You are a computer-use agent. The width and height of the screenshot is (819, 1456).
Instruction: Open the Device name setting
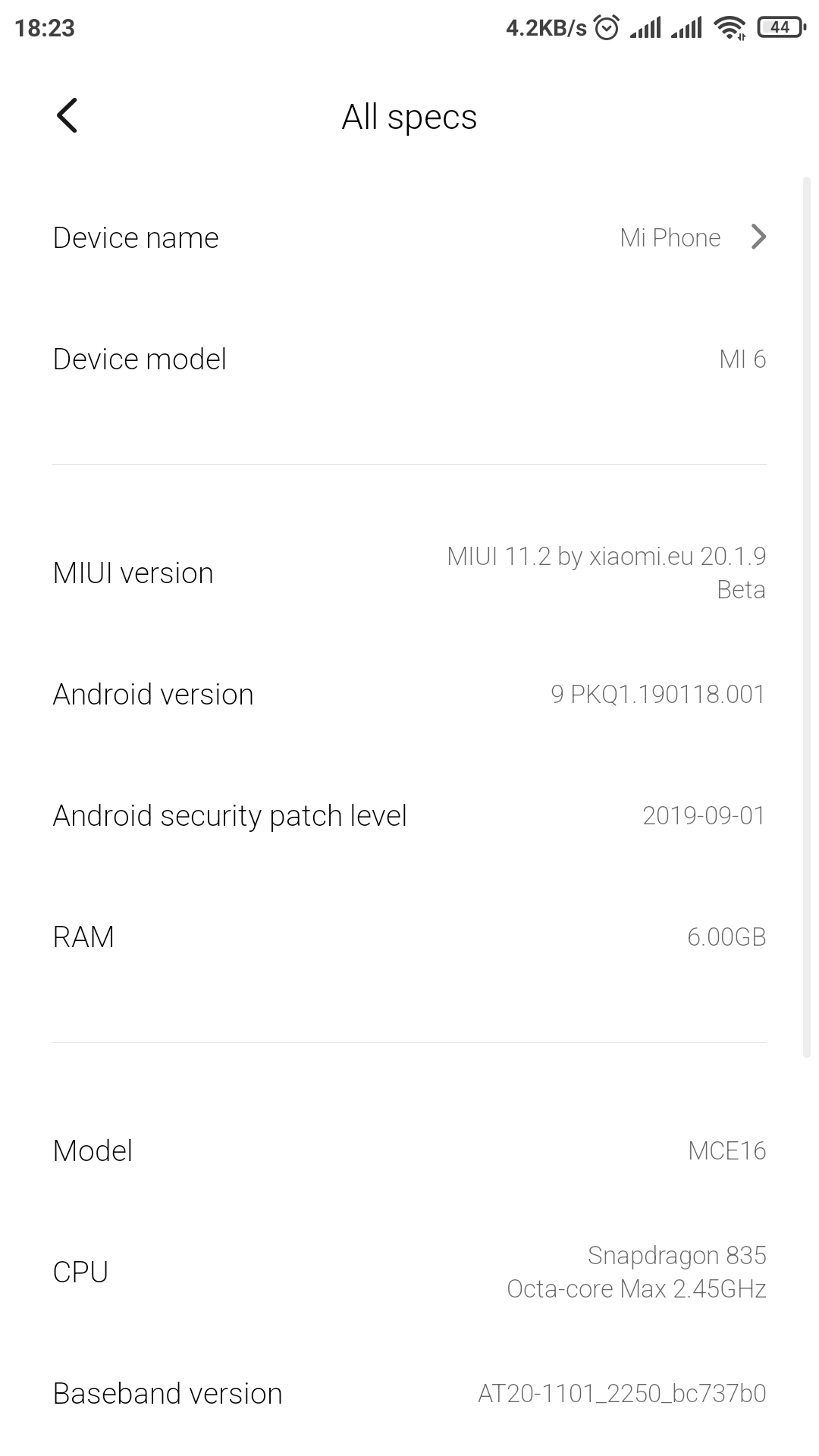point(409,238)
